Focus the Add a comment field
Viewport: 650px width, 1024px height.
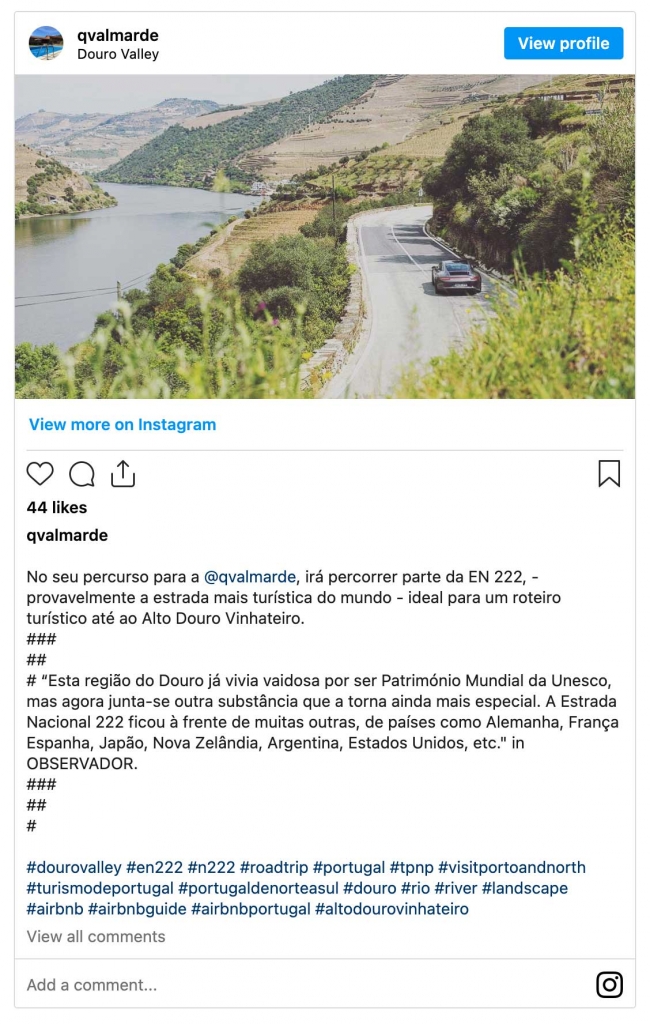300,985
